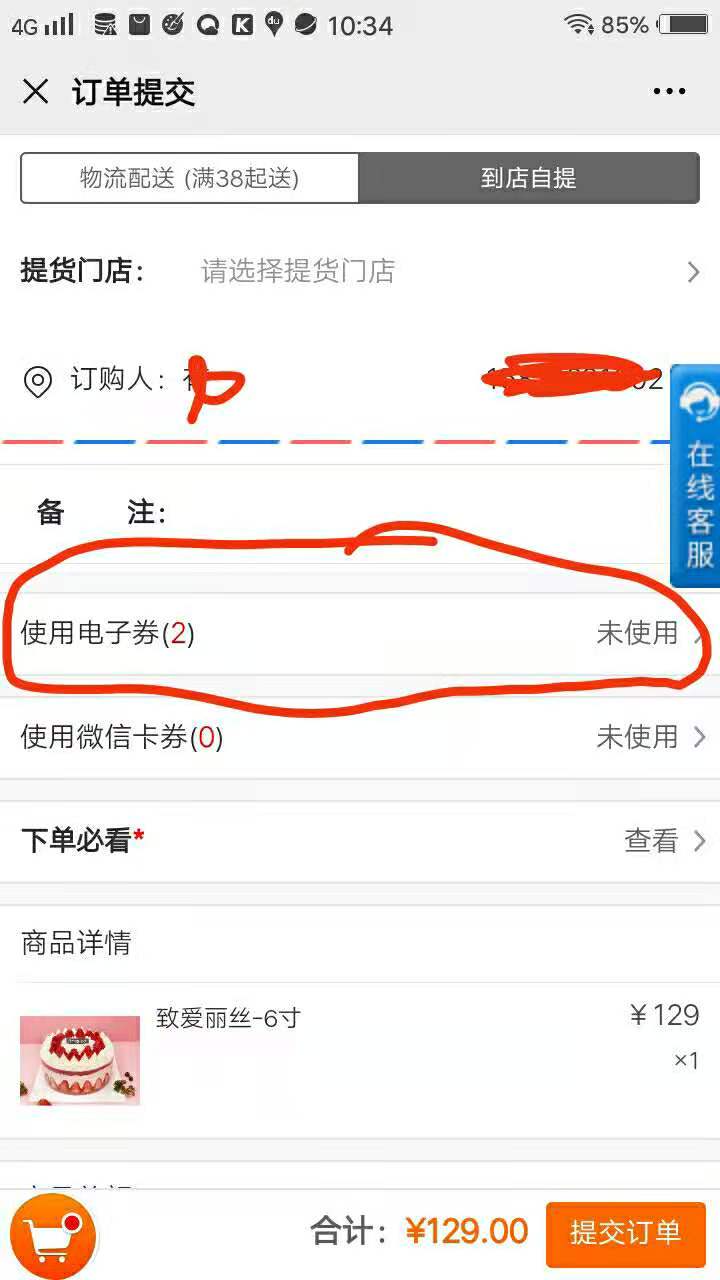Screen dimensions: 720x1280
Task: Open the three-dot overflow menu
Action: click(x=669, y=92)
